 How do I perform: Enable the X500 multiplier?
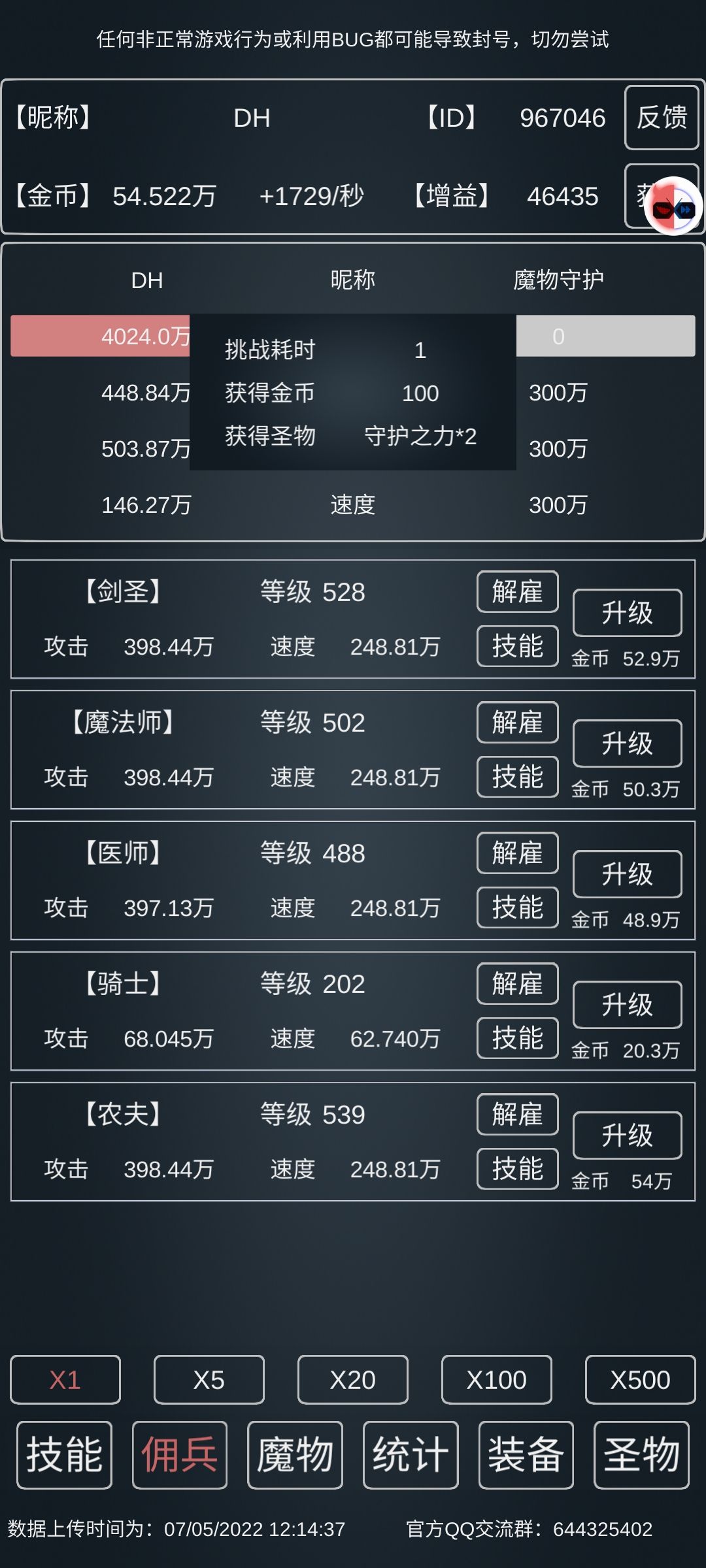click(x=642, y=1380)
